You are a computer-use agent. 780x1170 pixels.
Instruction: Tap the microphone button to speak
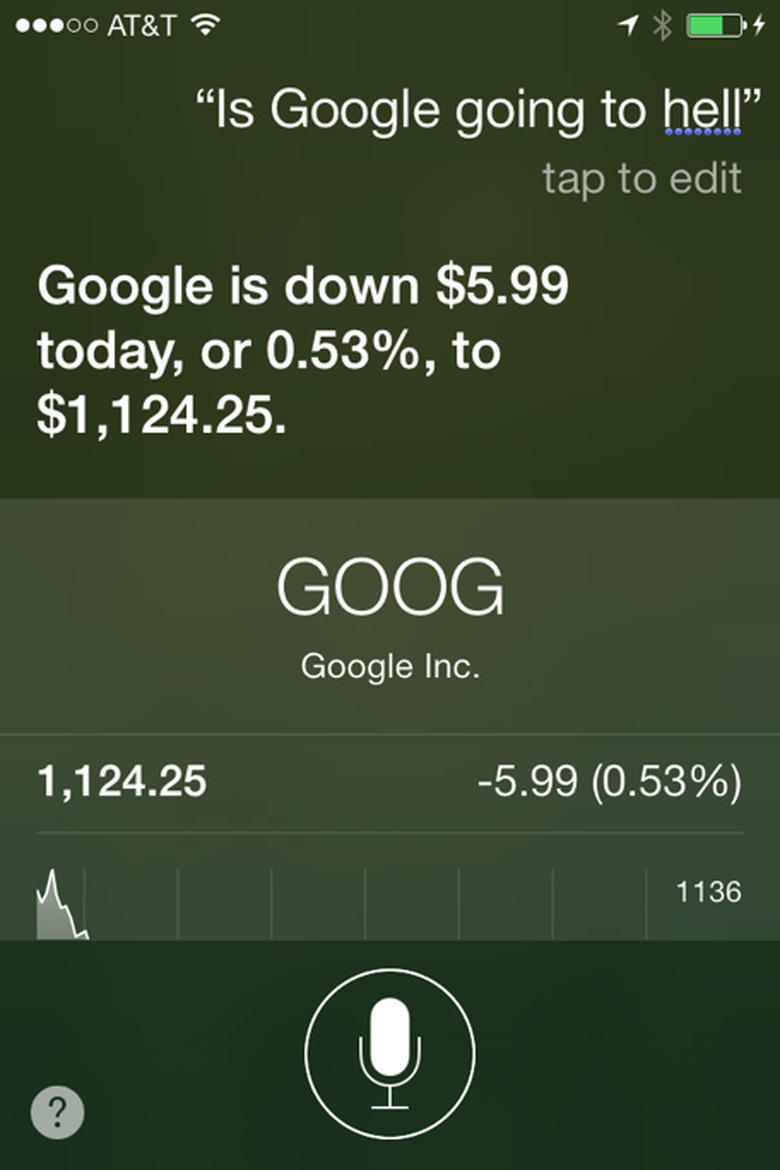pos(390,1052)
